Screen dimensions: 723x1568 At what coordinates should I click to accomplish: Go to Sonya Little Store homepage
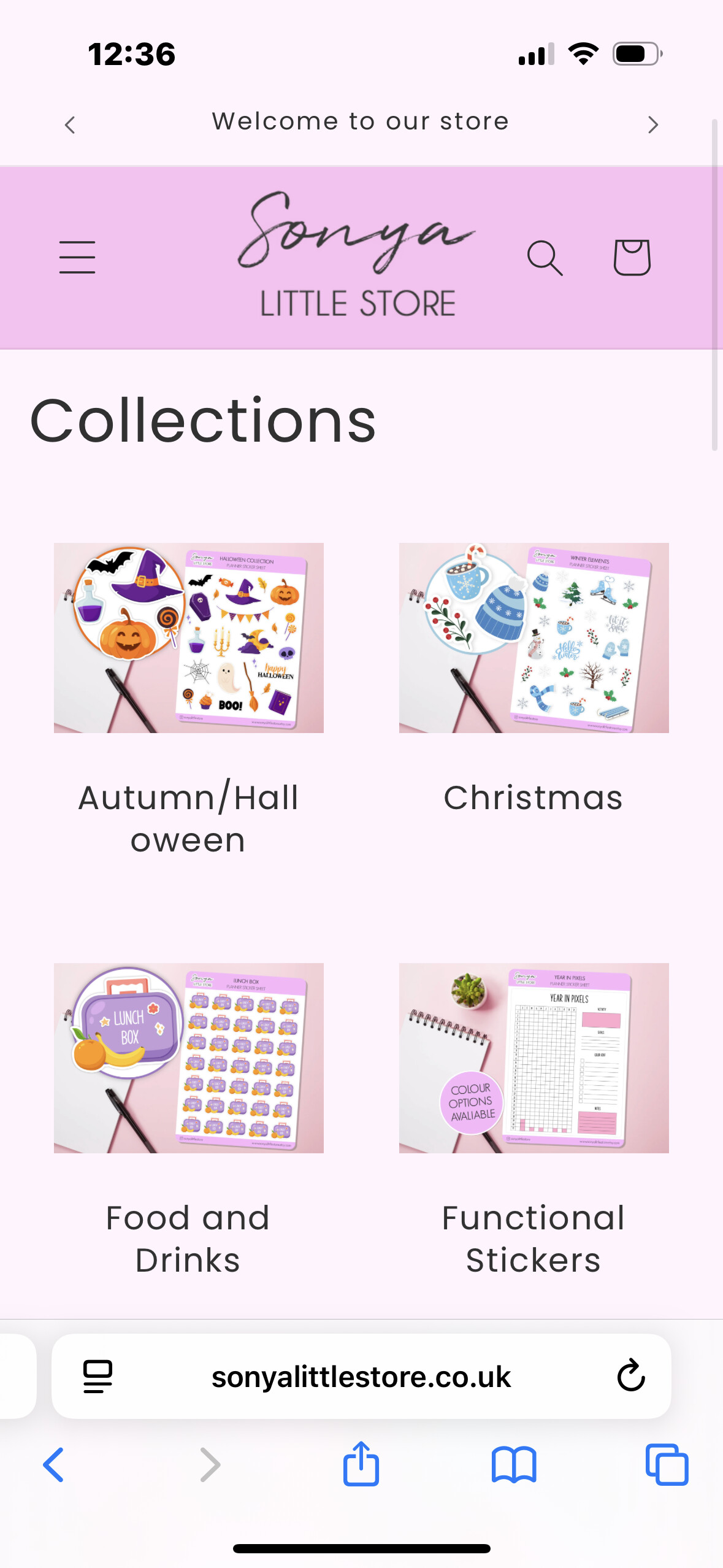(358, 255)
